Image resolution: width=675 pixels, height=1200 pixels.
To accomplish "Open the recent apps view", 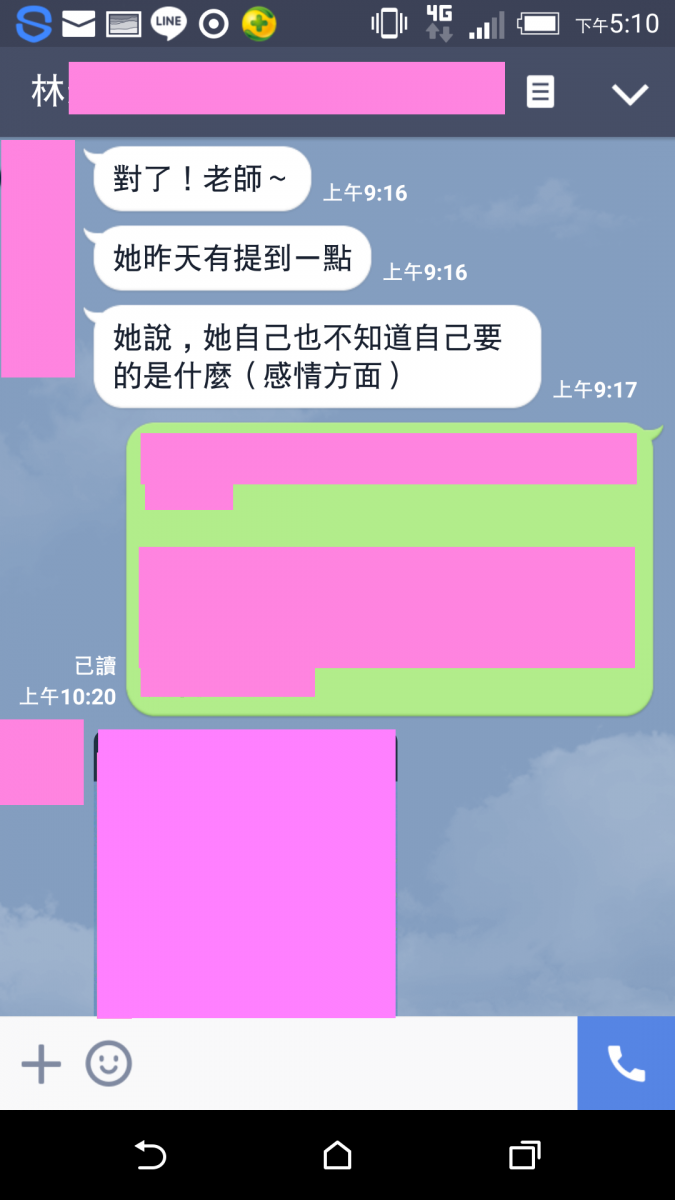I will pyautogui.click(x=524, y=1156).
